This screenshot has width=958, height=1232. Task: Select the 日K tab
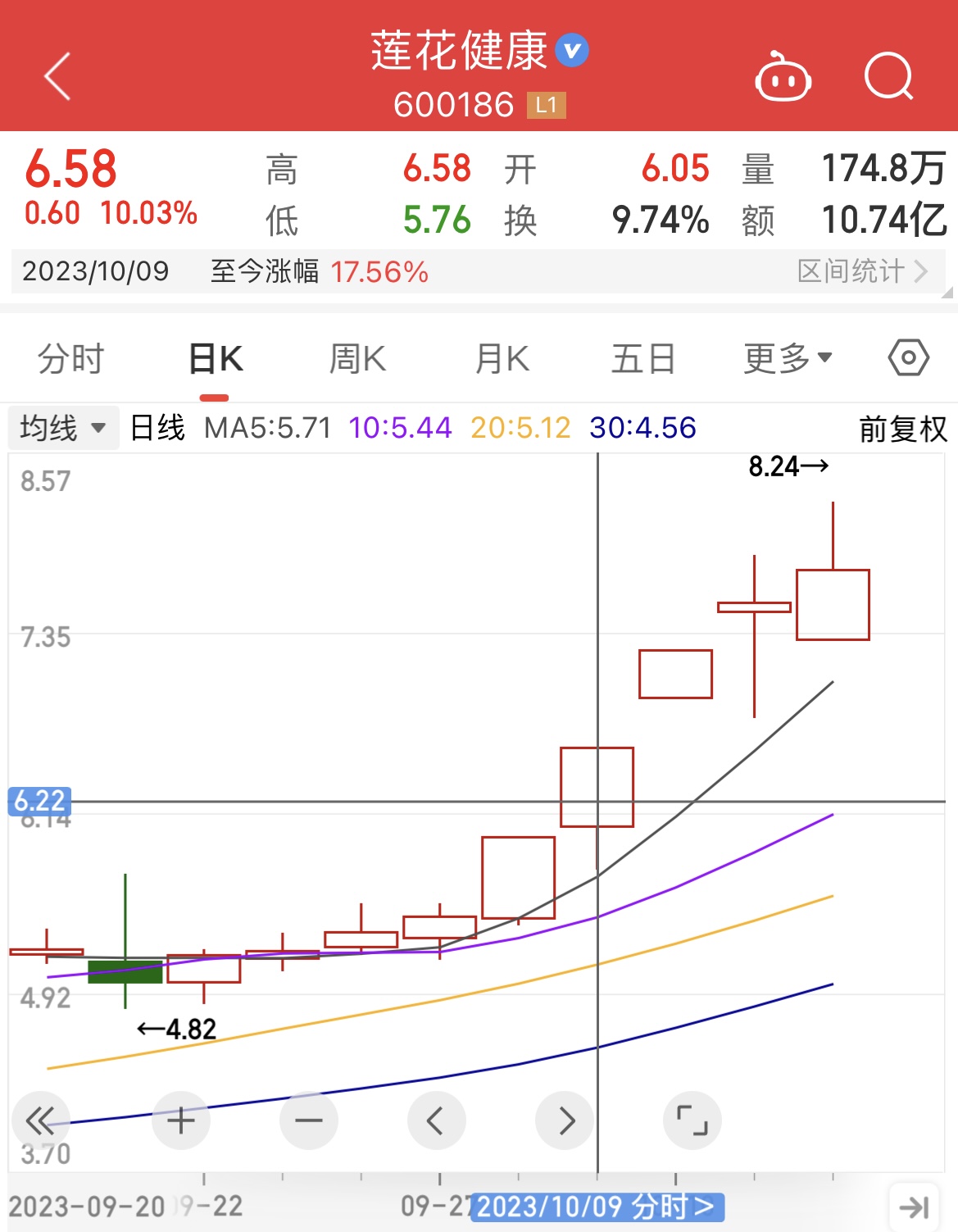coord(215,359)
